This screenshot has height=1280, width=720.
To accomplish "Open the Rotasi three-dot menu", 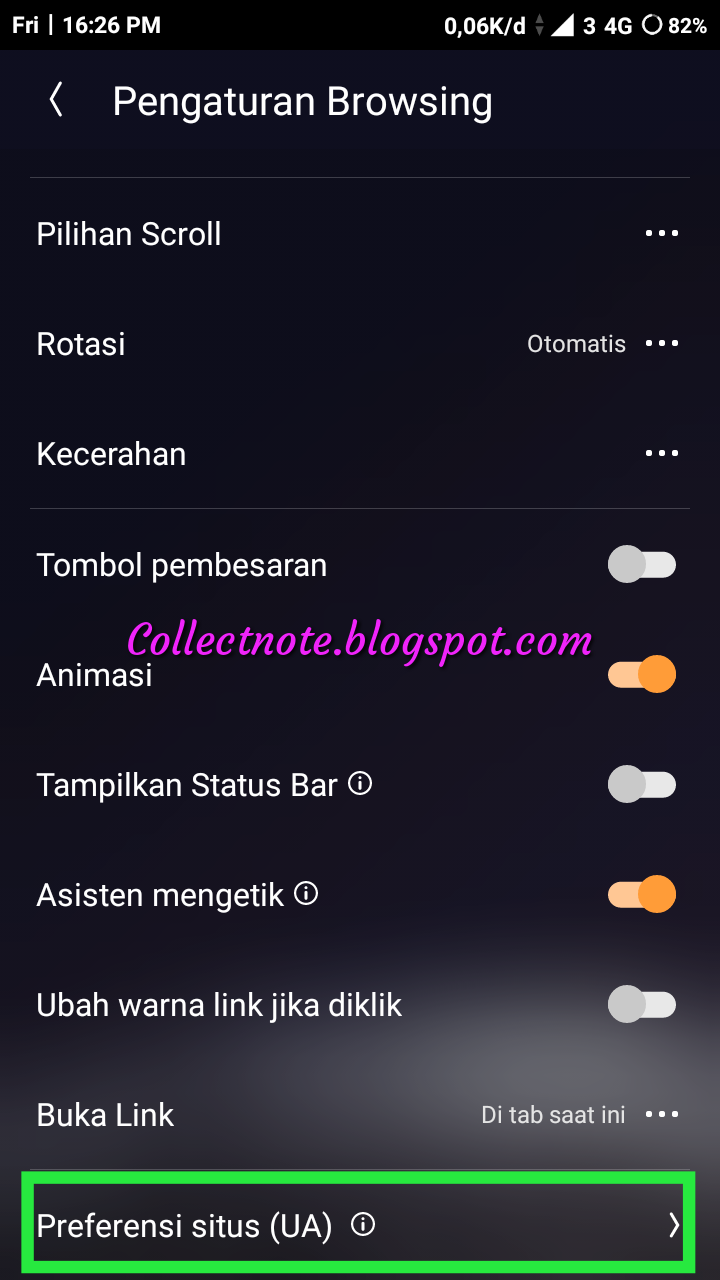I will 662,343.
